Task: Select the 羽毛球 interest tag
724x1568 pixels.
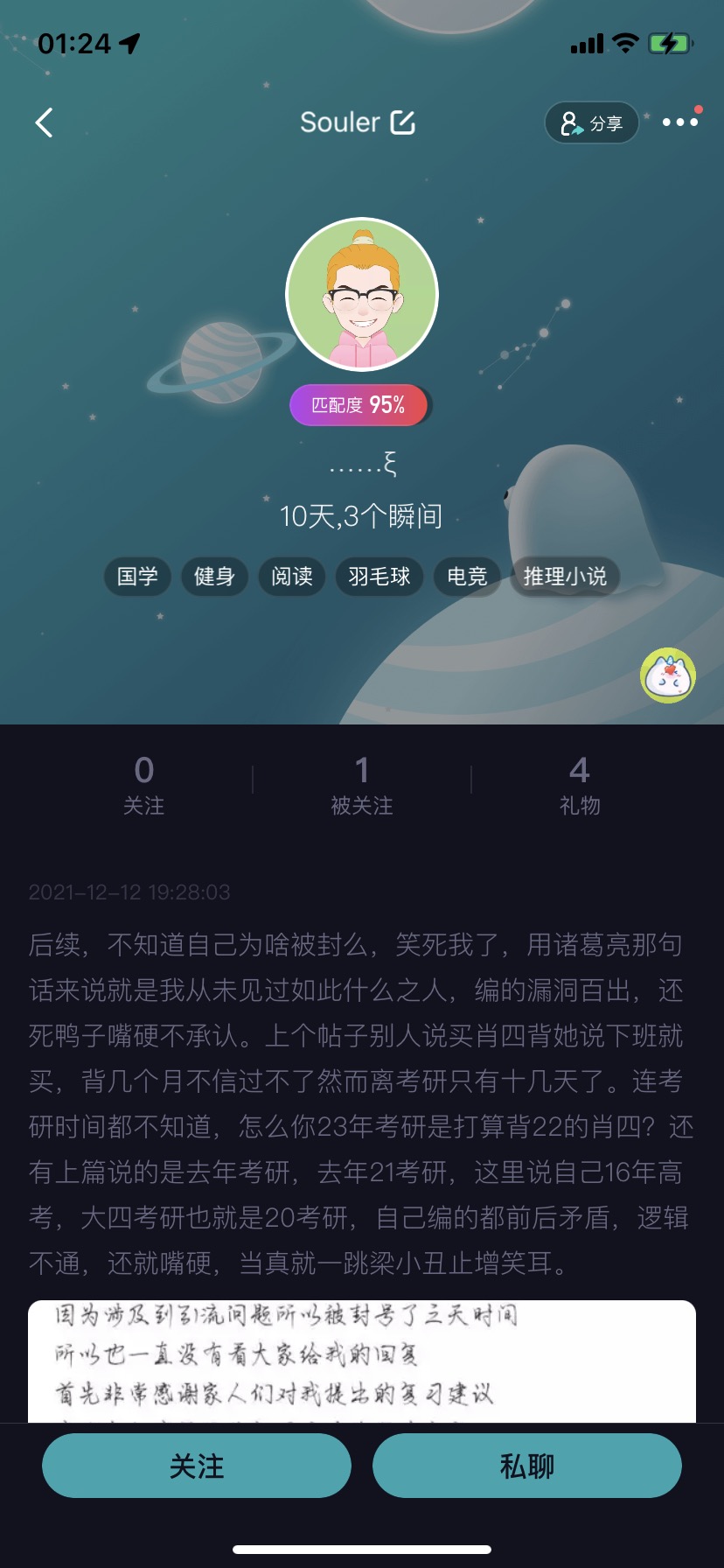Action: pos(379,577)
